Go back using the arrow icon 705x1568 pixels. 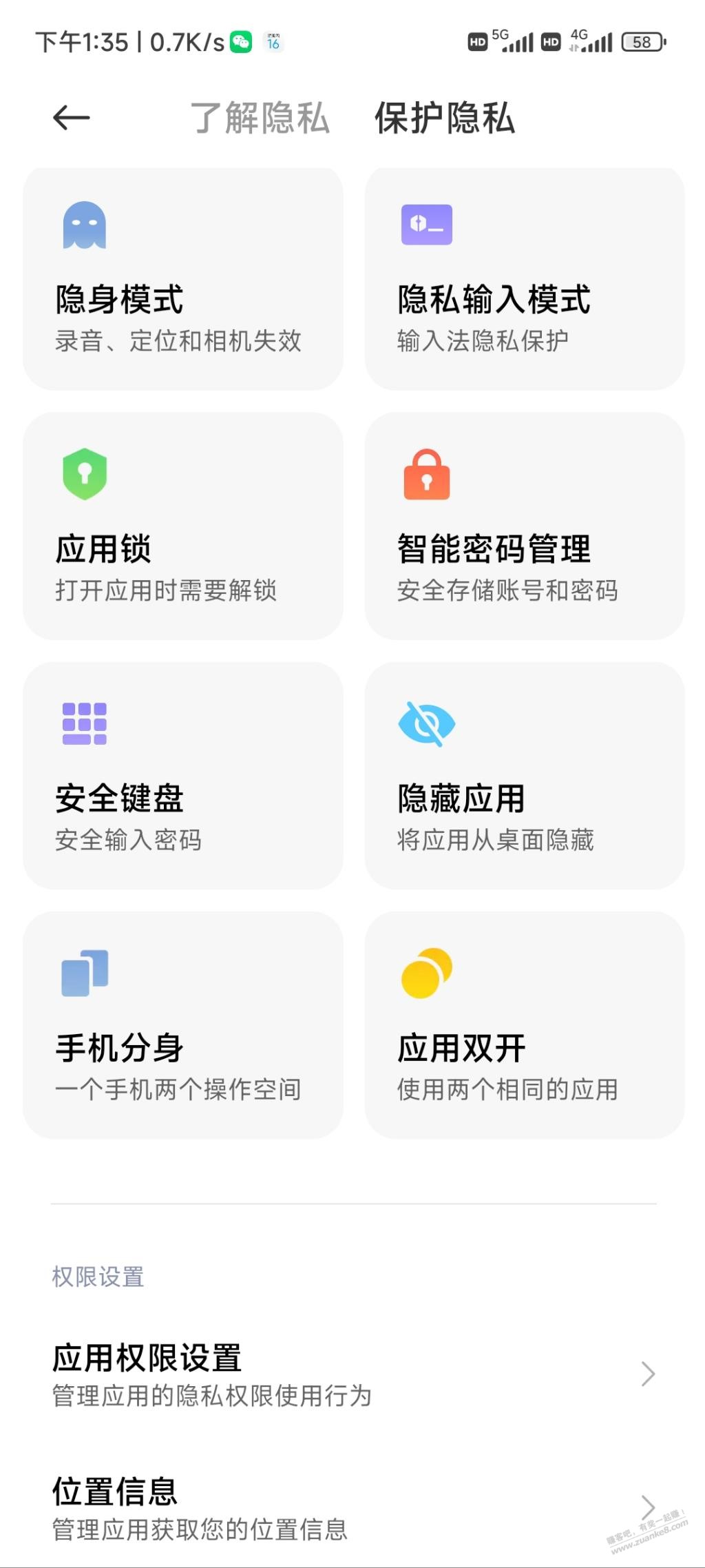72,118
